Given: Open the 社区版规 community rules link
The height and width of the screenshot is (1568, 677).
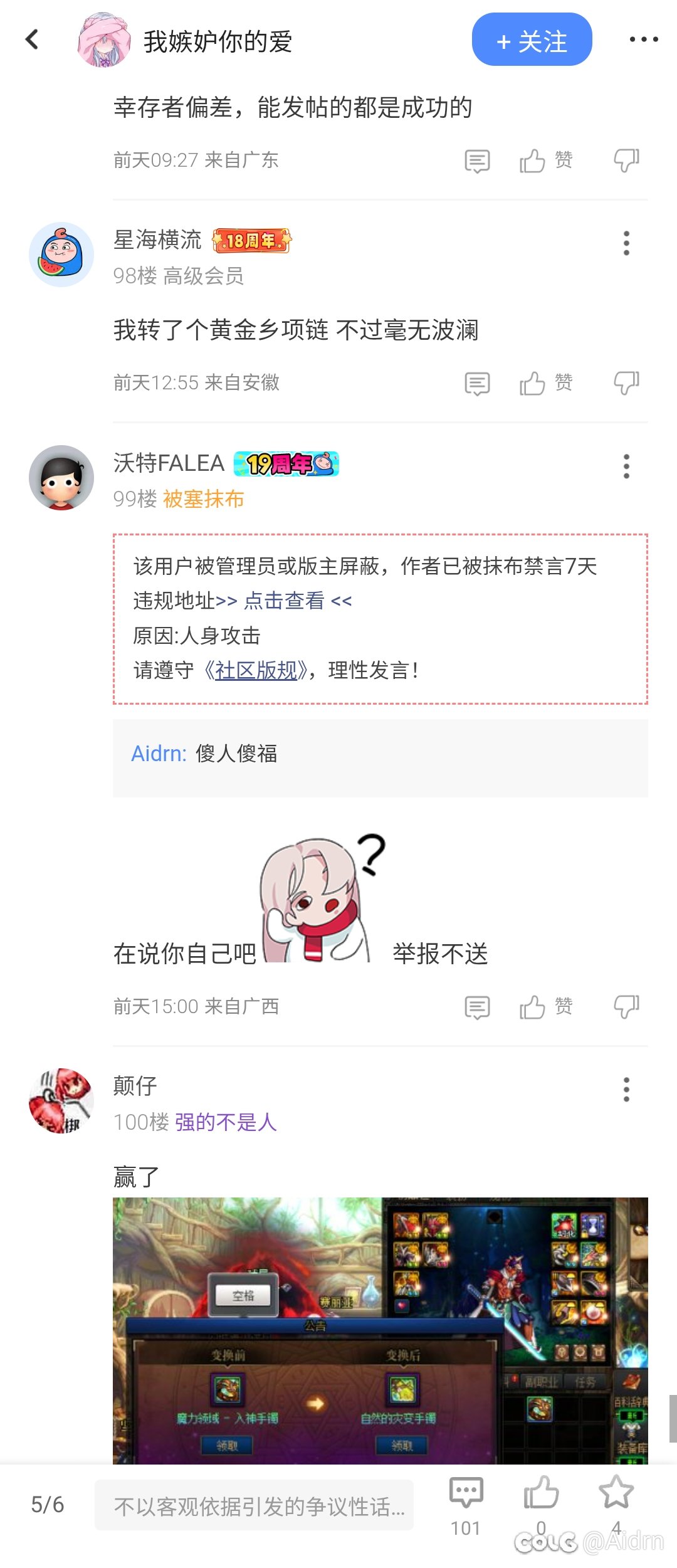Looking at the screenshot, I should 256,670.
